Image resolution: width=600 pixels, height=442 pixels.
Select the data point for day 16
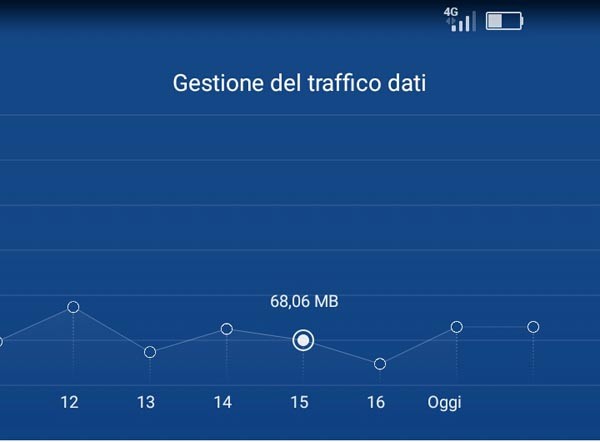pyautogui.click(x=380, y=364)
